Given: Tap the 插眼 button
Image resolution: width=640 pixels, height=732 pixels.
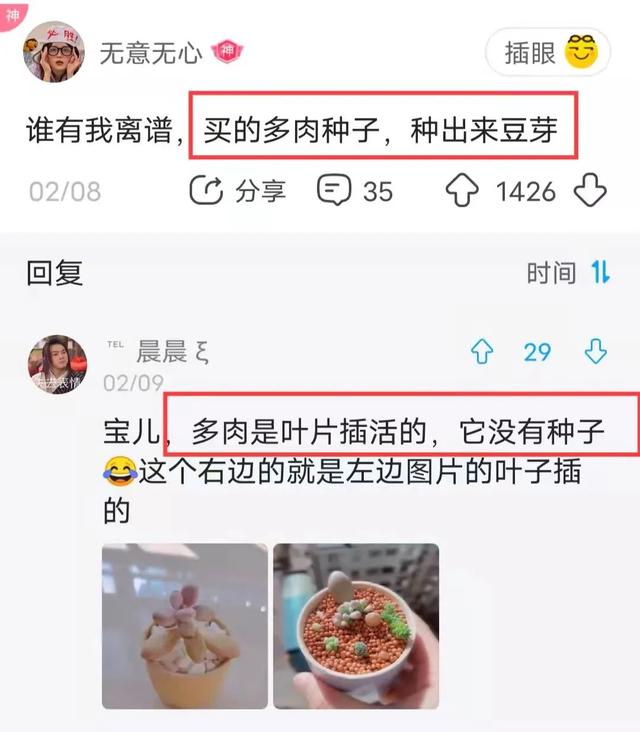Looking at the screenshot, I should point(547,53).
